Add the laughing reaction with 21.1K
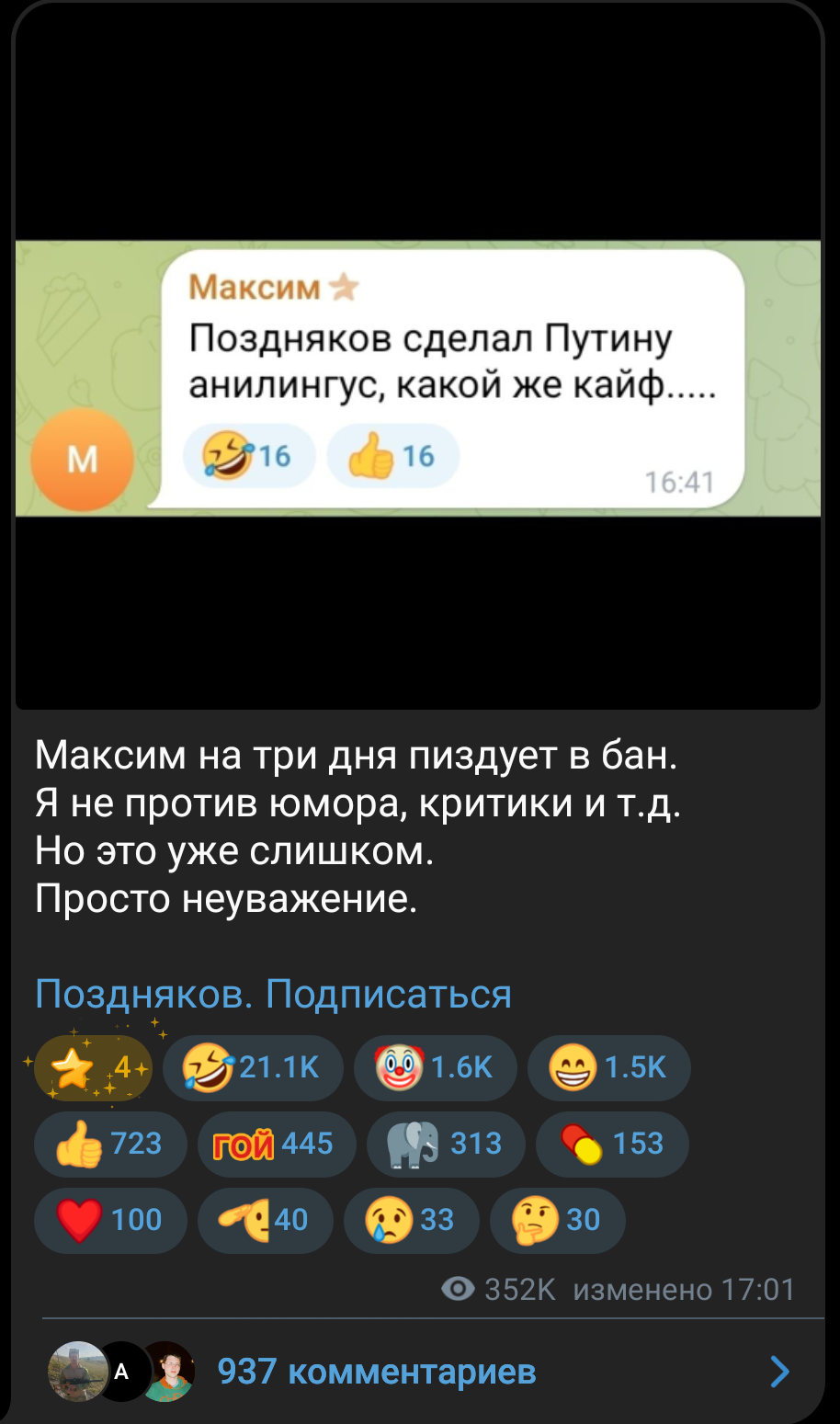 (x=253, y=1068)
